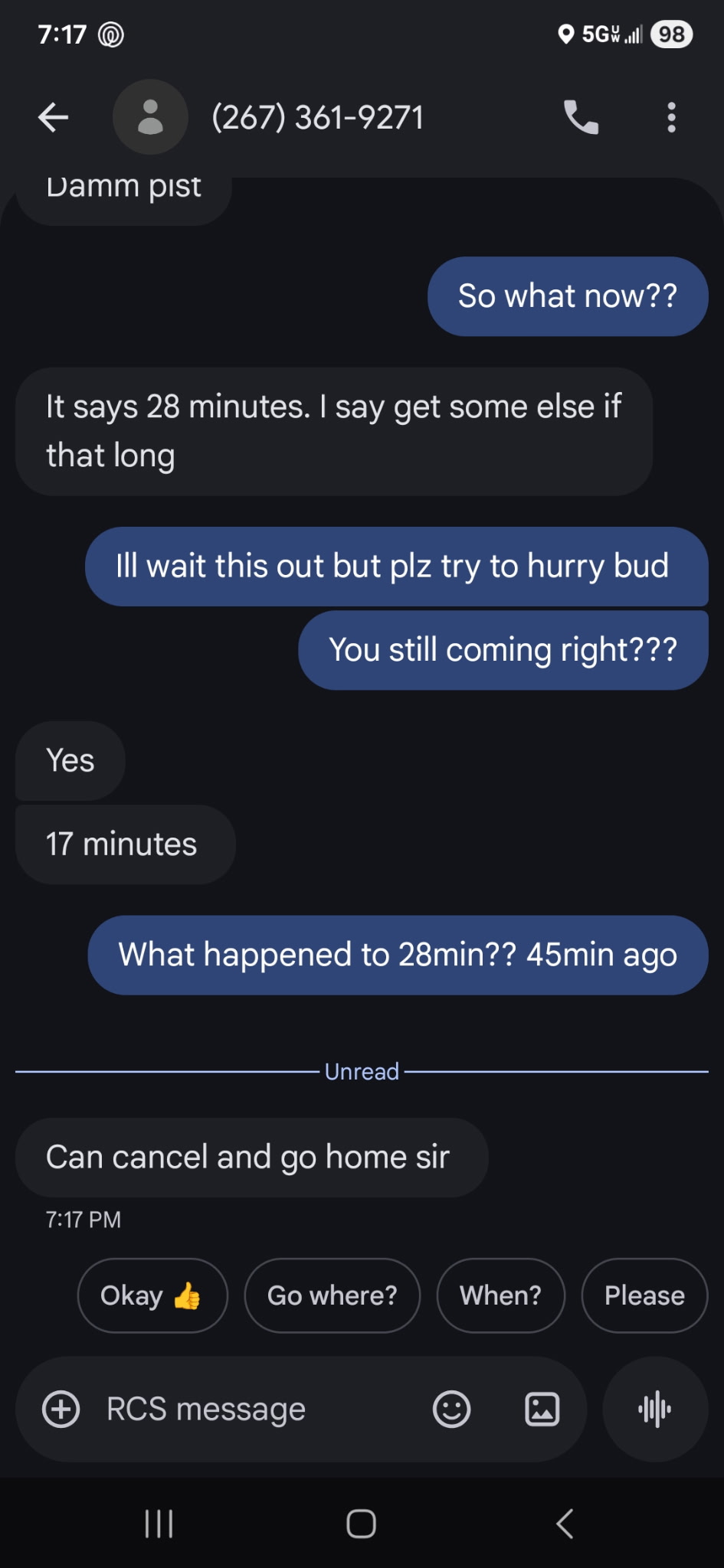Send the 'Okay 👍' suggested reply

[152, 1295]
